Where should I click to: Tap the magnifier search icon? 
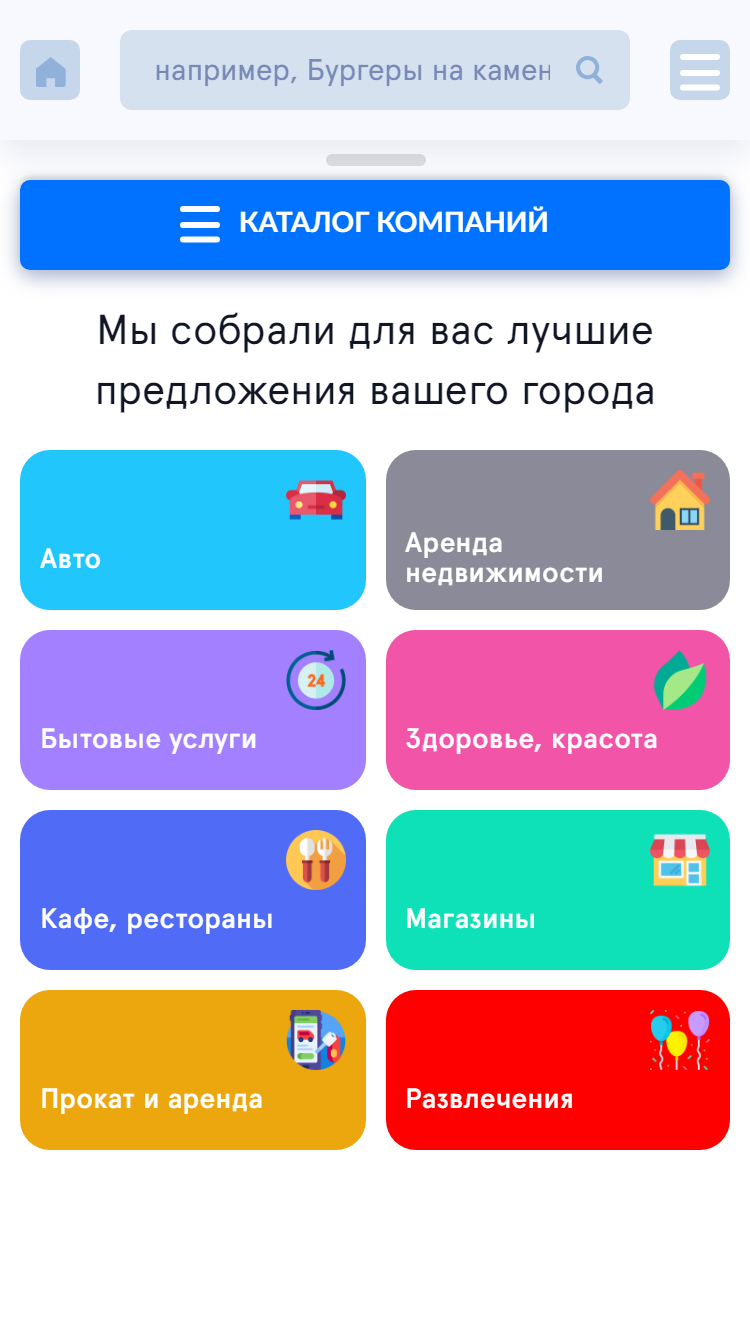click(x=590, y=70)
